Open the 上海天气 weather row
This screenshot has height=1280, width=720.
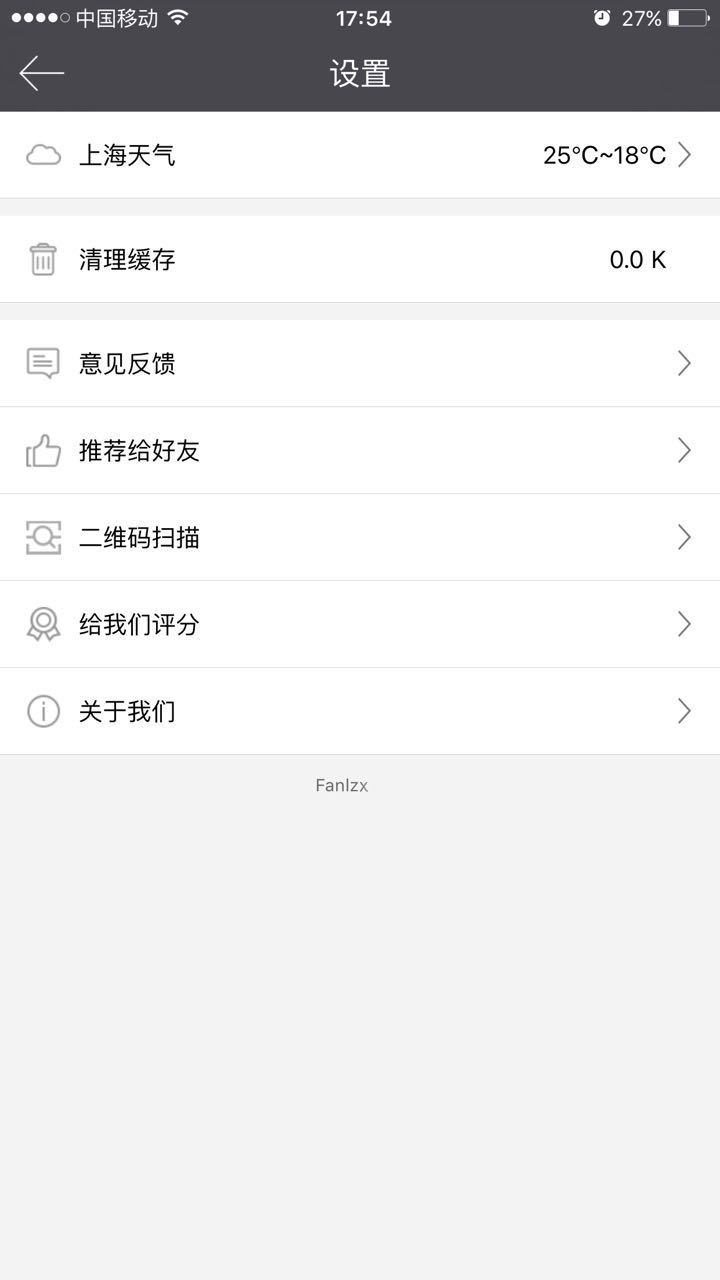pyautogui.click(x=360, y=155)
